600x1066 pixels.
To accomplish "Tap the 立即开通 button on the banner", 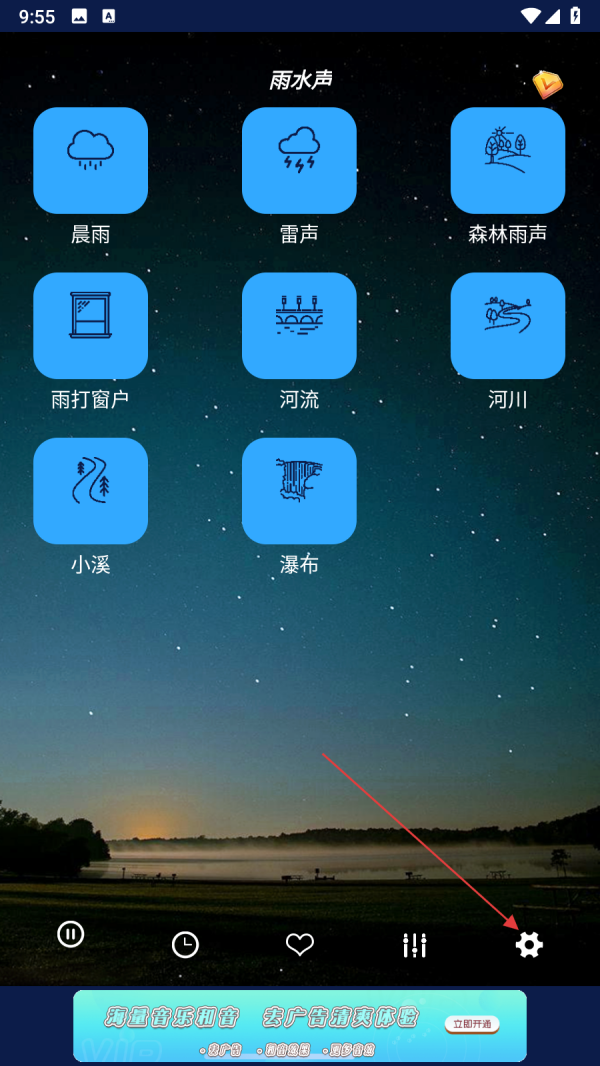I will point(472,1024).
